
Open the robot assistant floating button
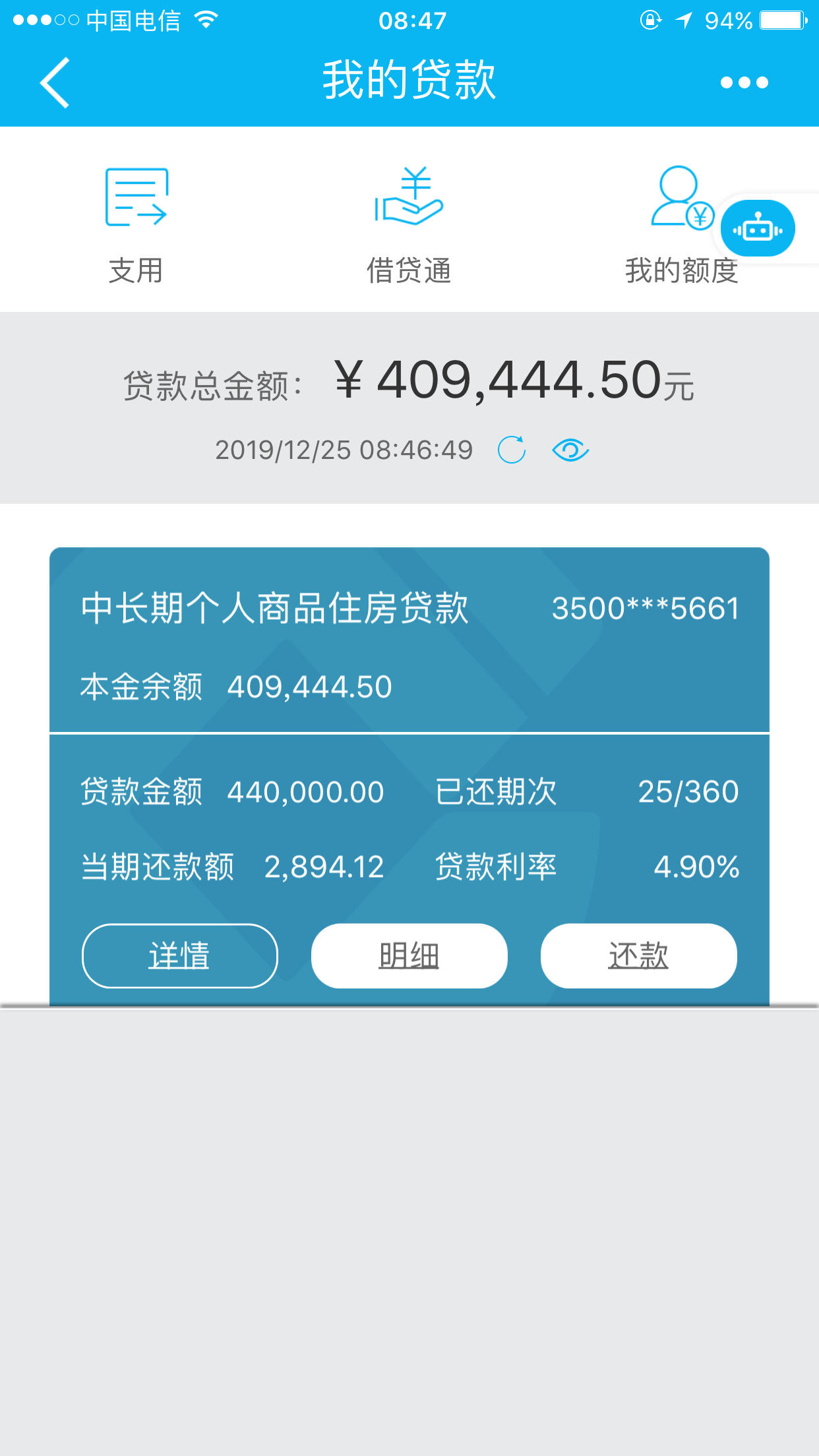[758, 229]
